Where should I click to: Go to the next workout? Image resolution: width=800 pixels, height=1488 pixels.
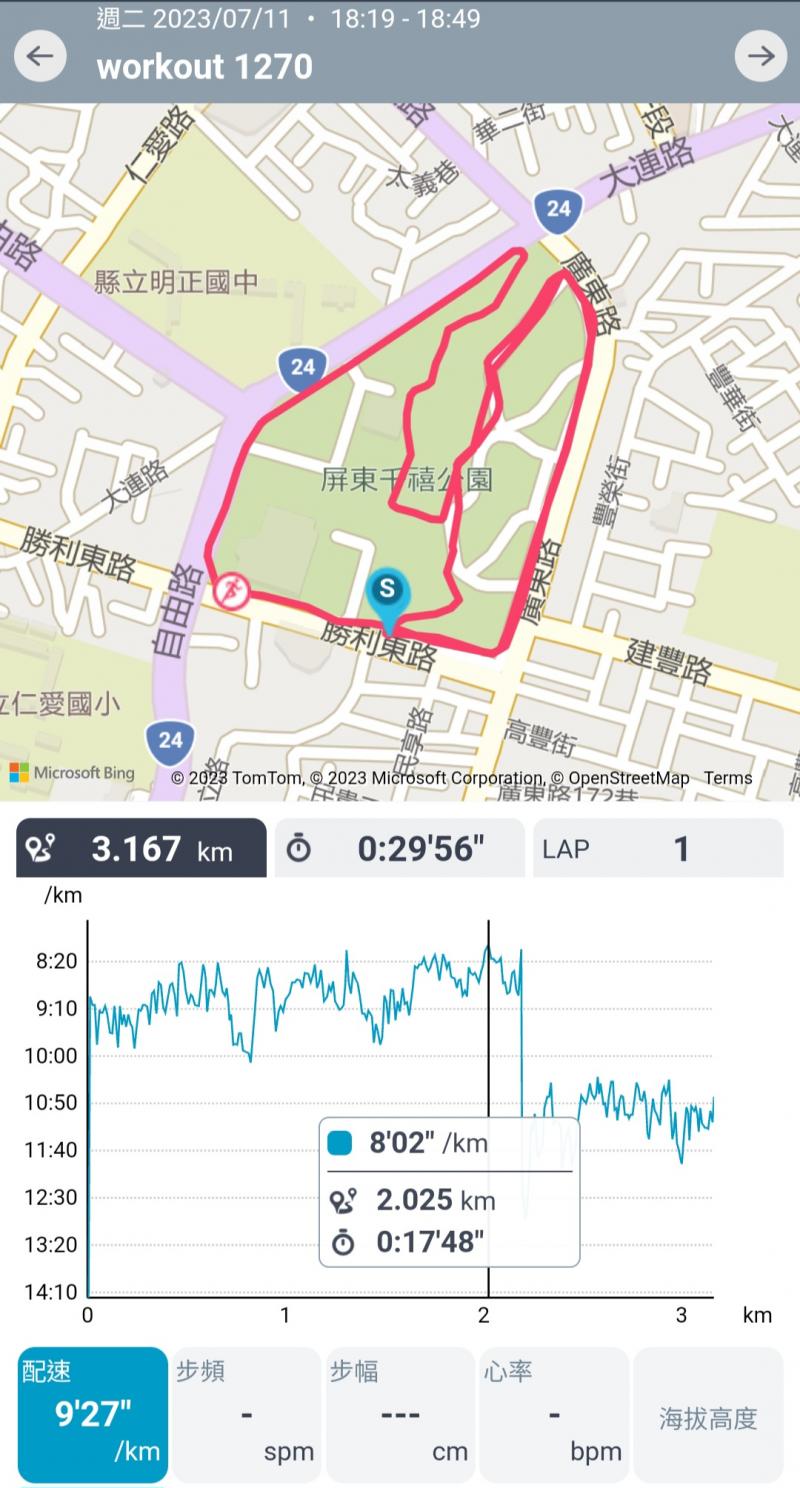click(x=760, y=56)
